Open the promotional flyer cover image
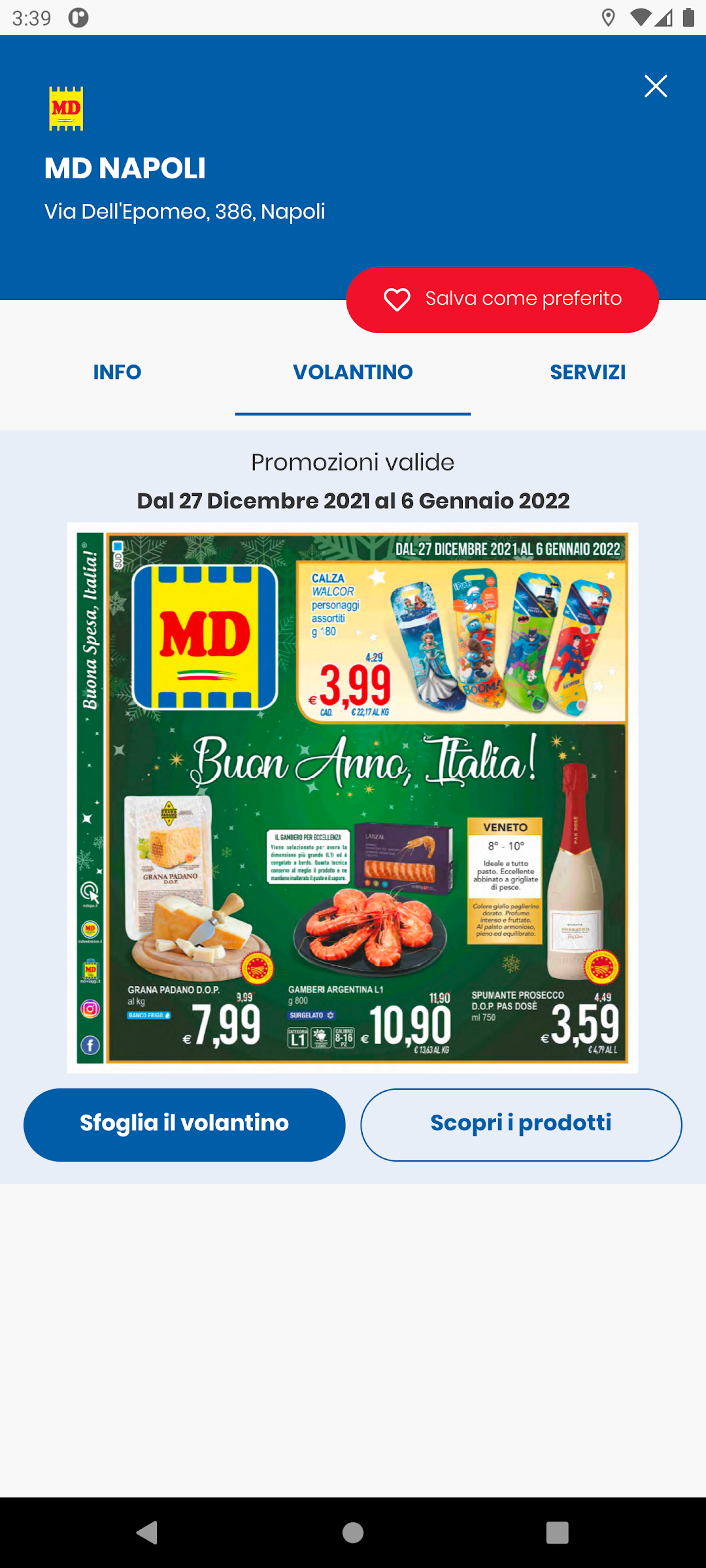This screenshot has height=1568, width=706. click(x=353, y=797)
